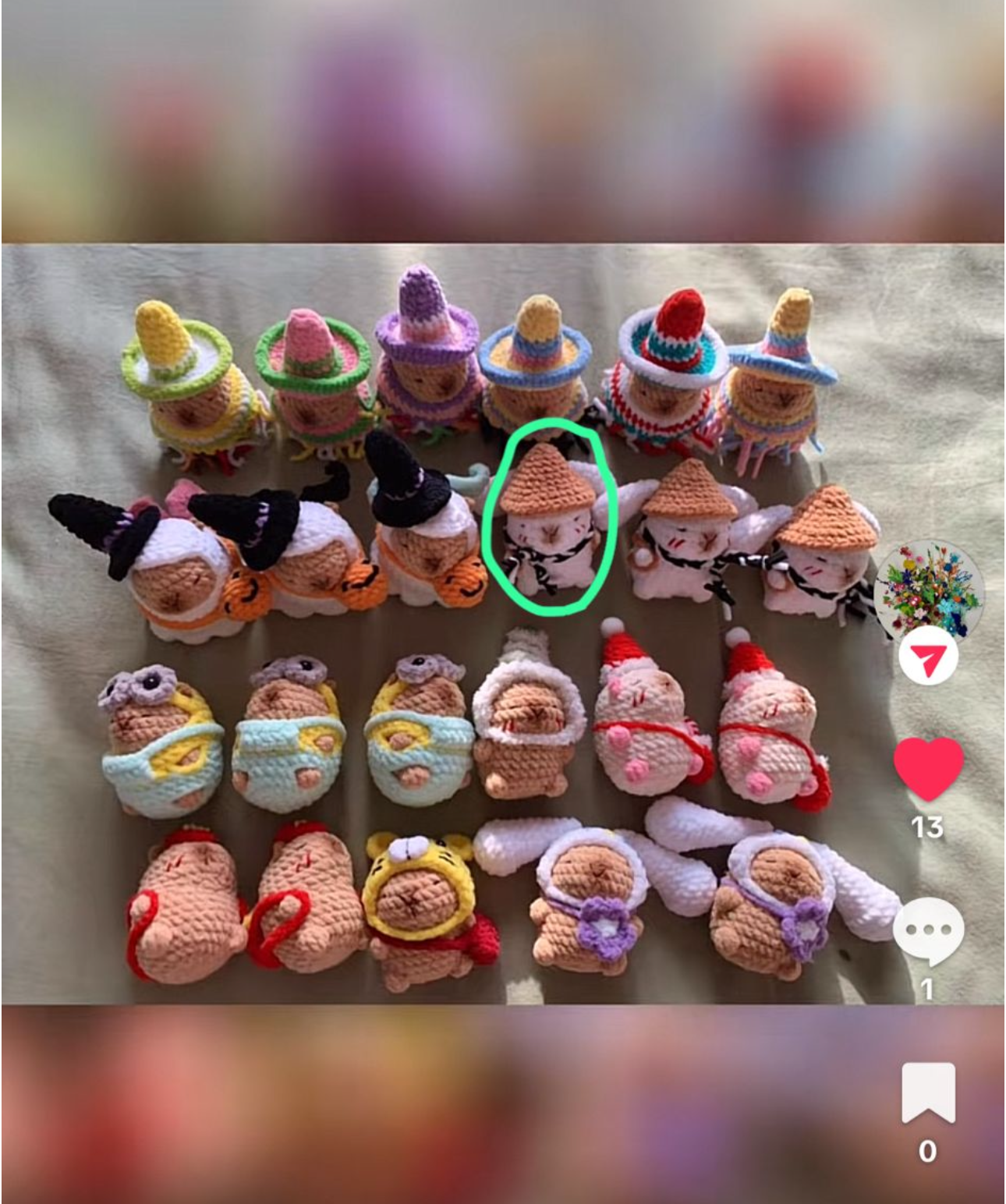Image resolution: width=1006 pixels, height=1204 pixels.
Task: Like the post with heart icon
Action: click(928, 768)
